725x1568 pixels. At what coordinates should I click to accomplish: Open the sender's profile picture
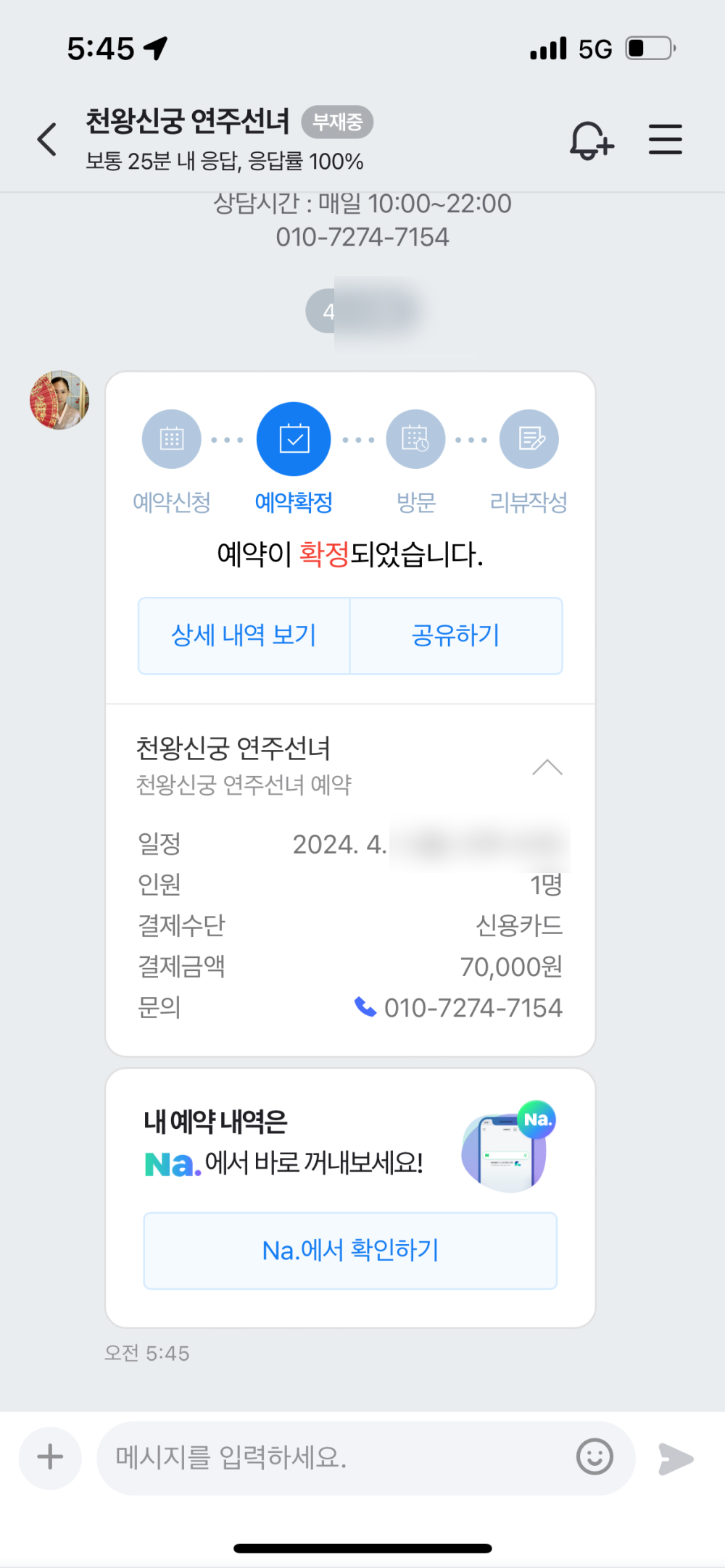59,400
